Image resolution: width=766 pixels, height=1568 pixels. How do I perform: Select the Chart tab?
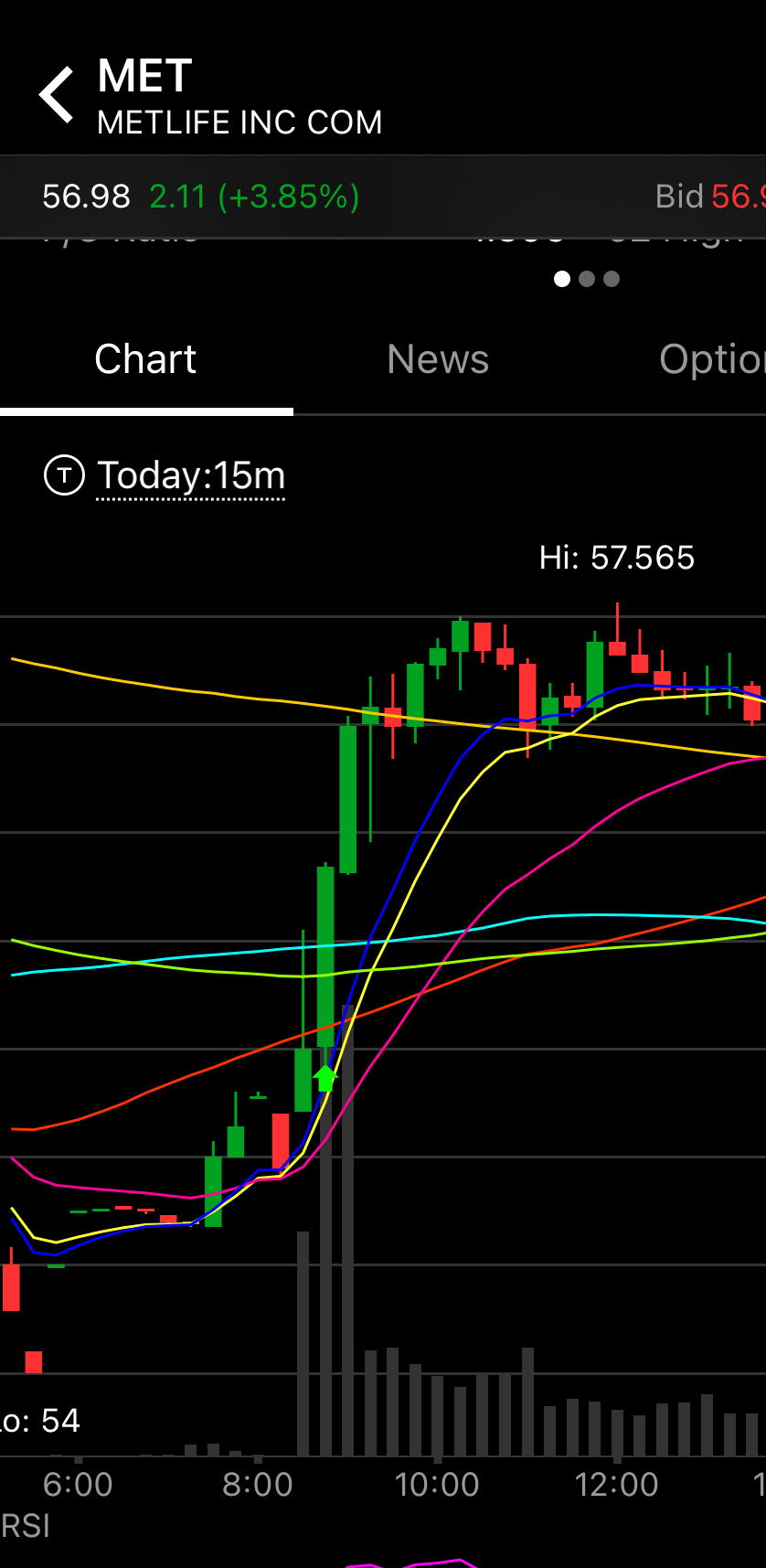[x=145, y=359]
